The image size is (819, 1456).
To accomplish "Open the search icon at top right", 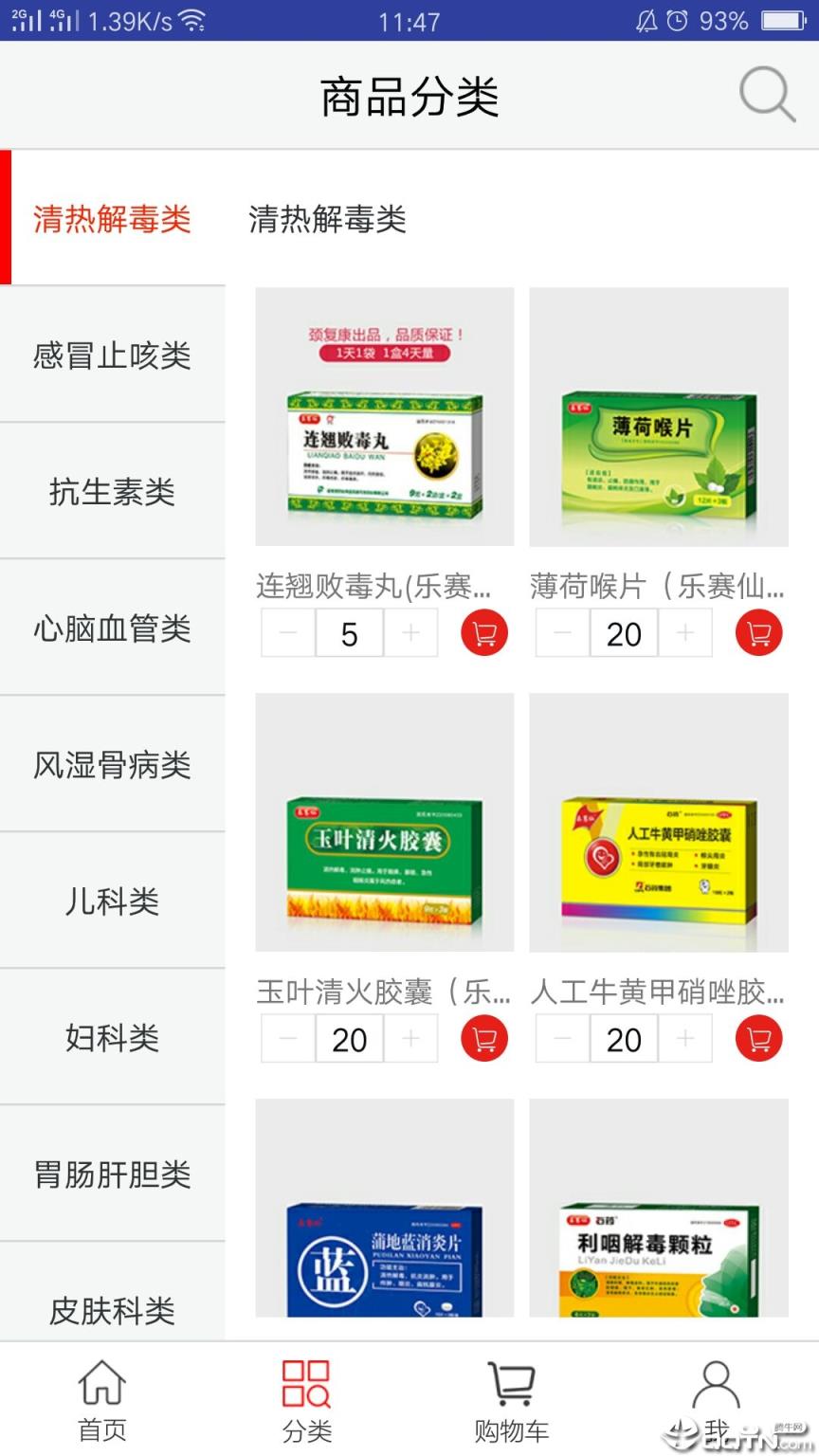I will [x=768, y=94].
